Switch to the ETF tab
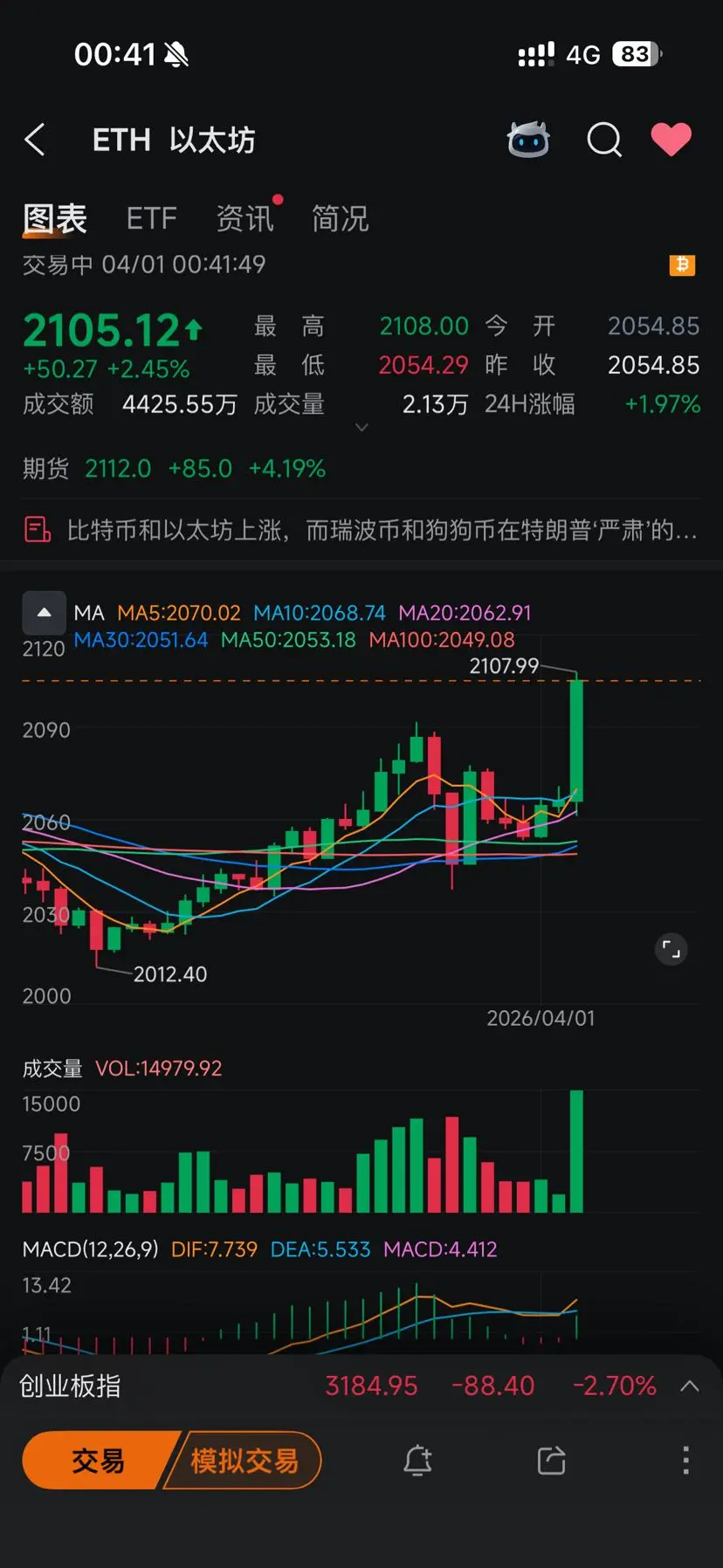The width and height of the screenshot is (723, 1568). pos(151,218)
